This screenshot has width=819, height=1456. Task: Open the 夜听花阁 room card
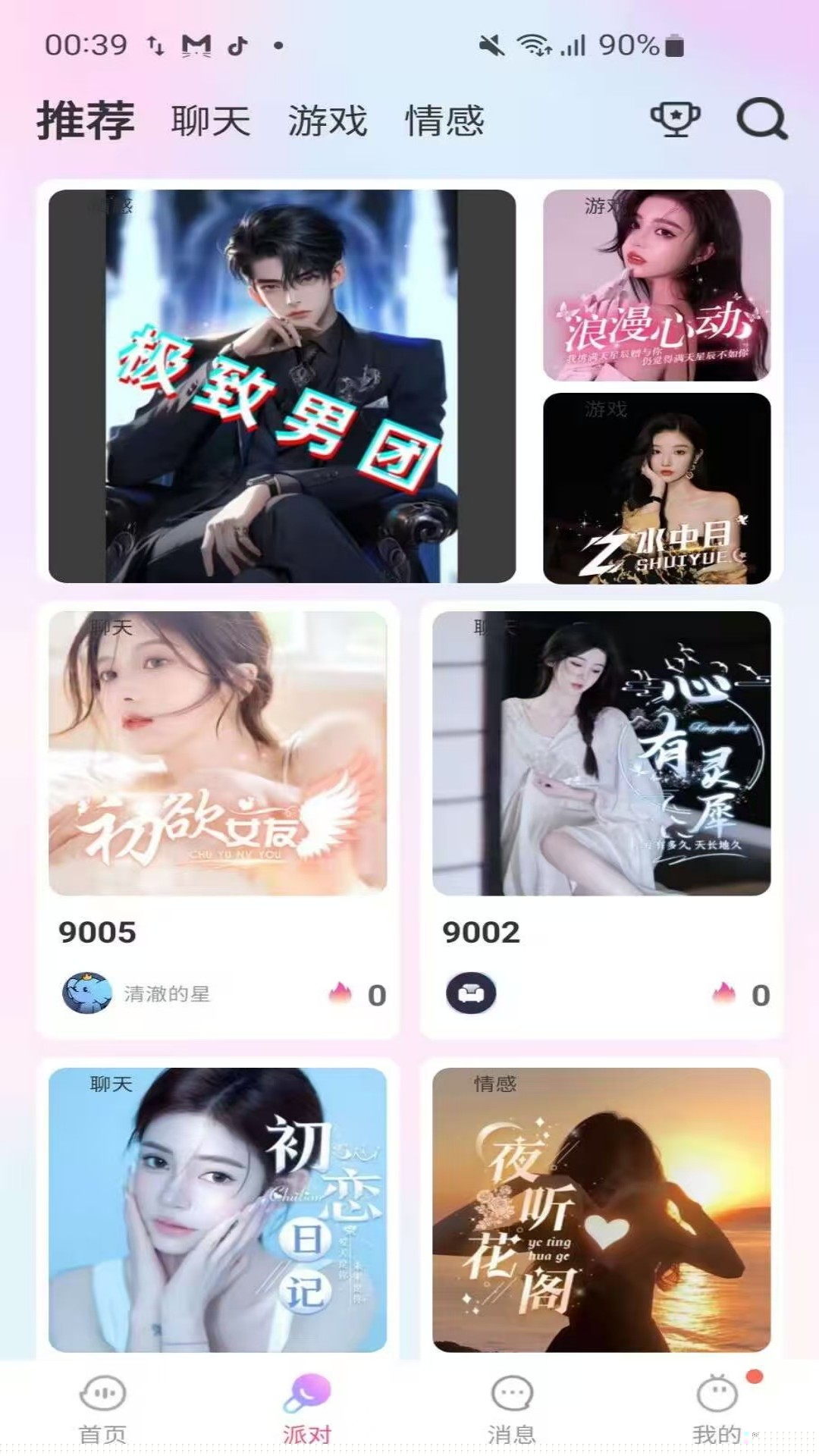coord(601,1209)
